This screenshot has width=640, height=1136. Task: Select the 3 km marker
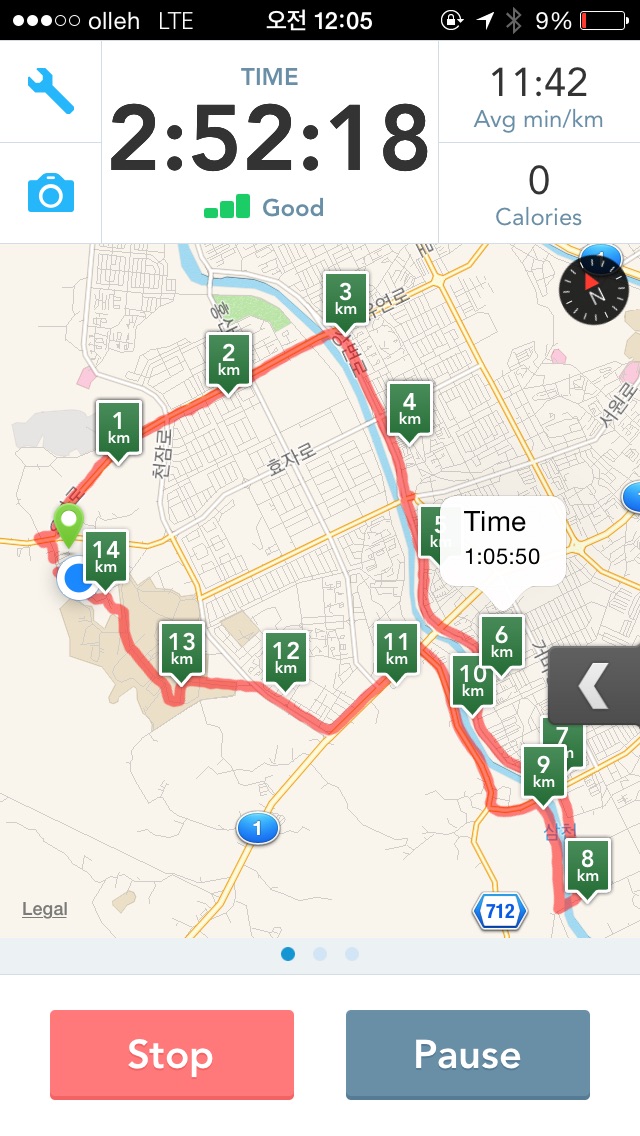(346, 297)
